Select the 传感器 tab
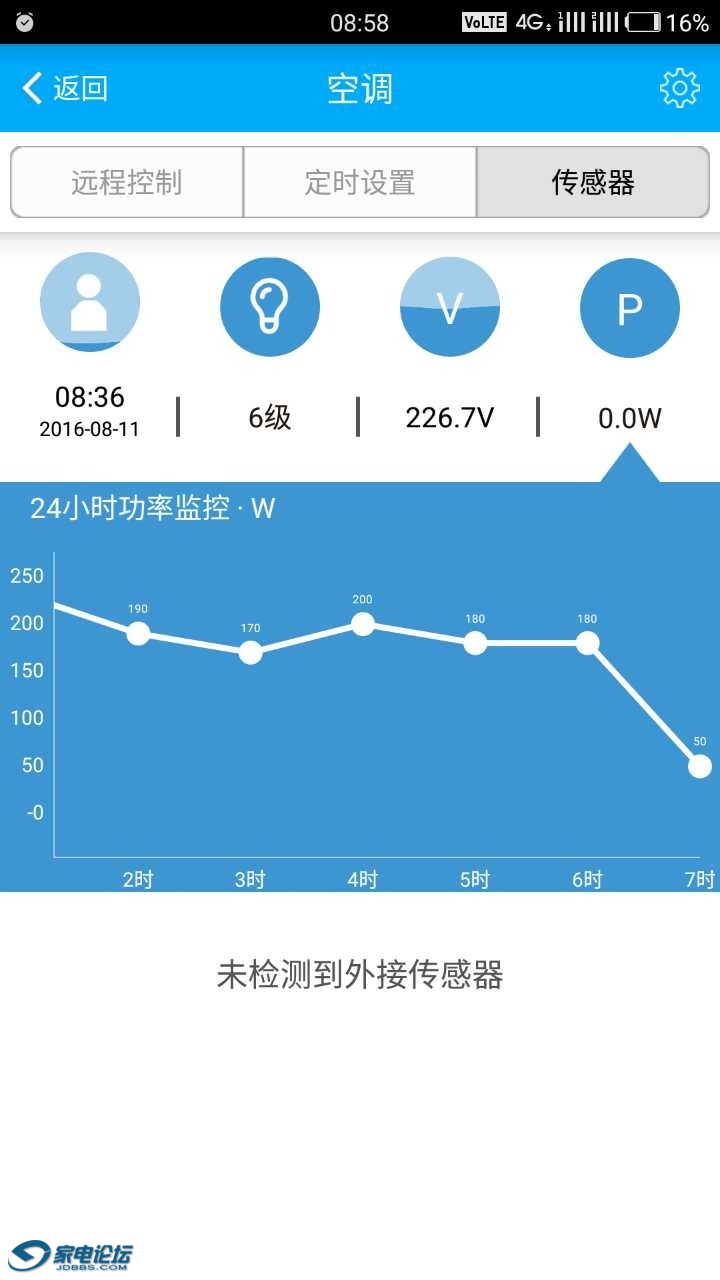The height and width of the screenshot is (1280, 720). point(593,182)
